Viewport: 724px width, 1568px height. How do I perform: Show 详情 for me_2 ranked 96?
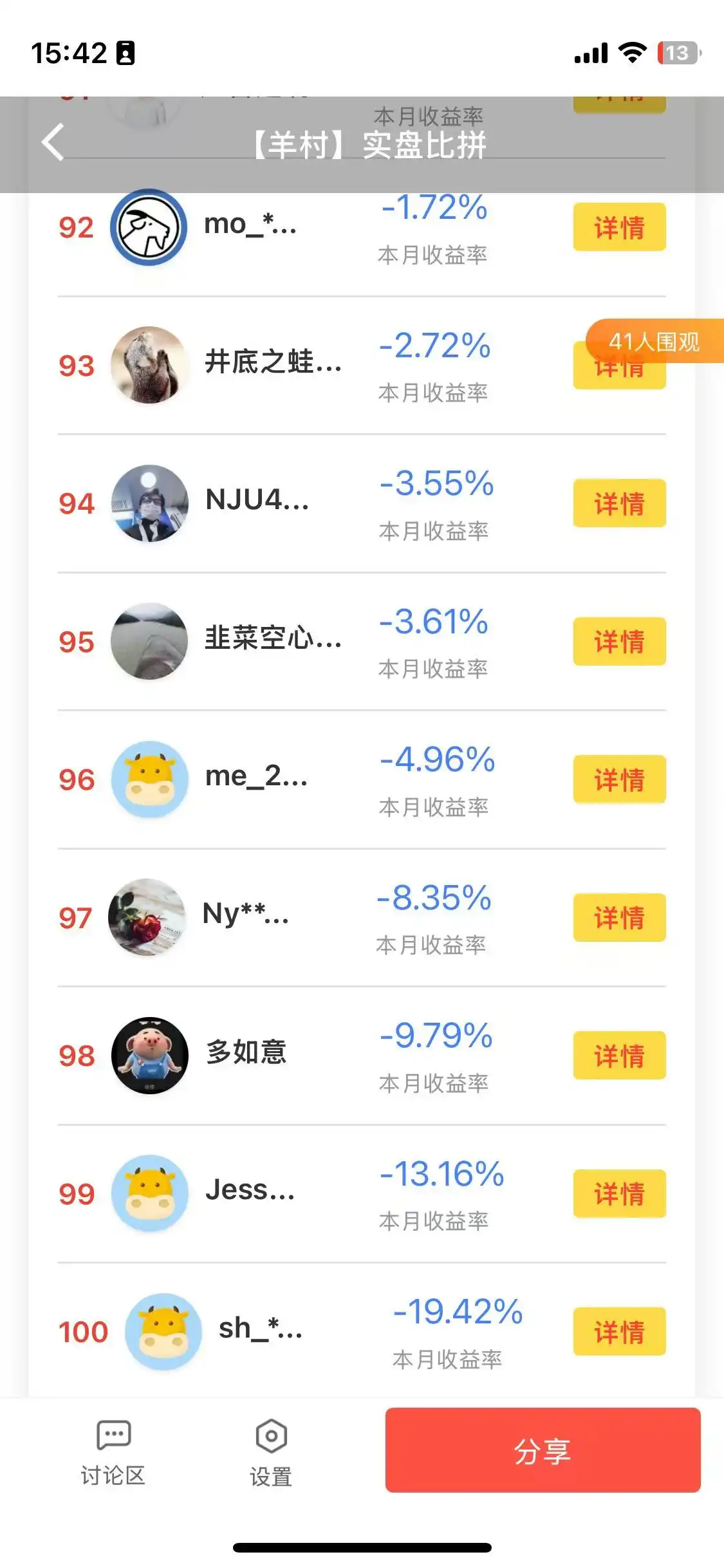(619, 779)
